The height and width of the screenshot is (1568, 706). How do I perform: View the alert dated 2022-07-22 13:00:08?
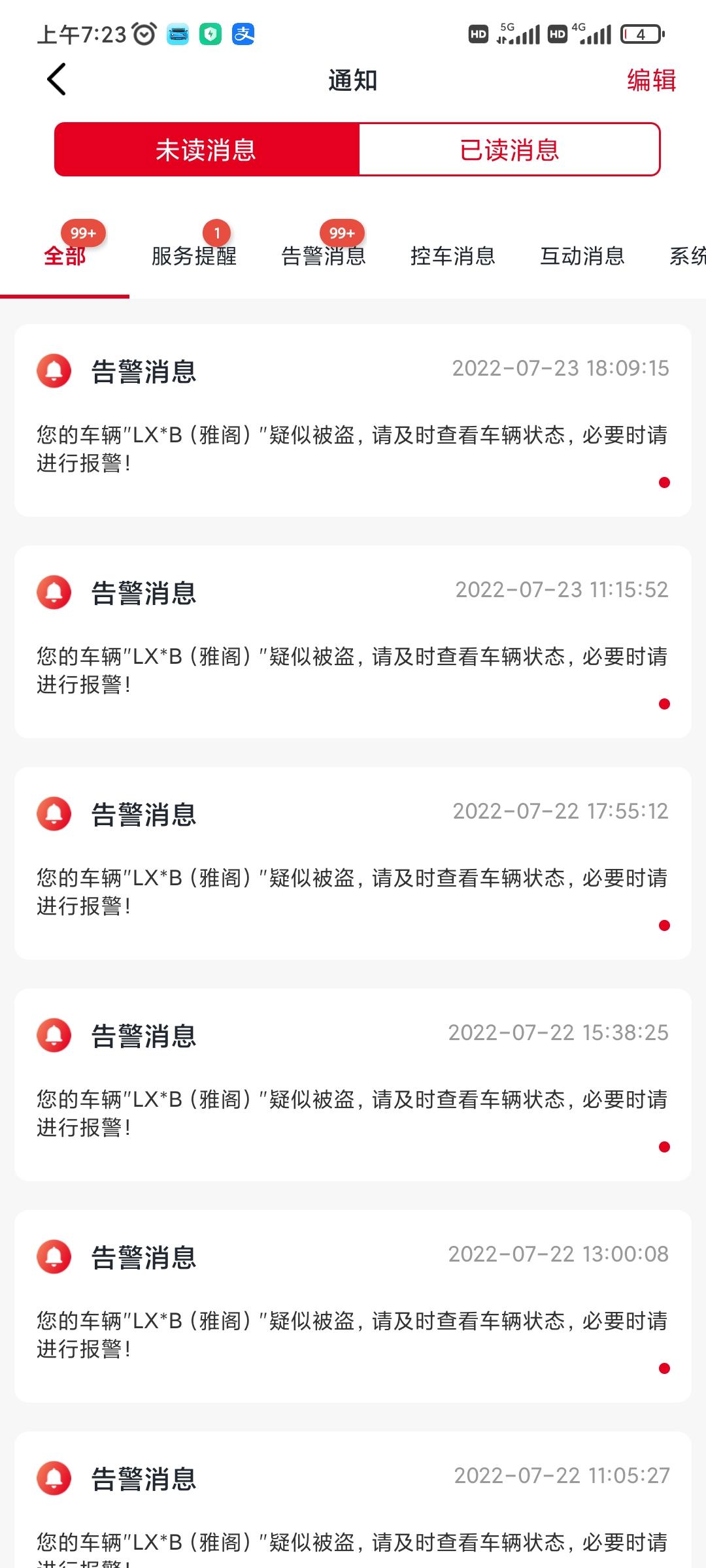[x=353, y=1306]
